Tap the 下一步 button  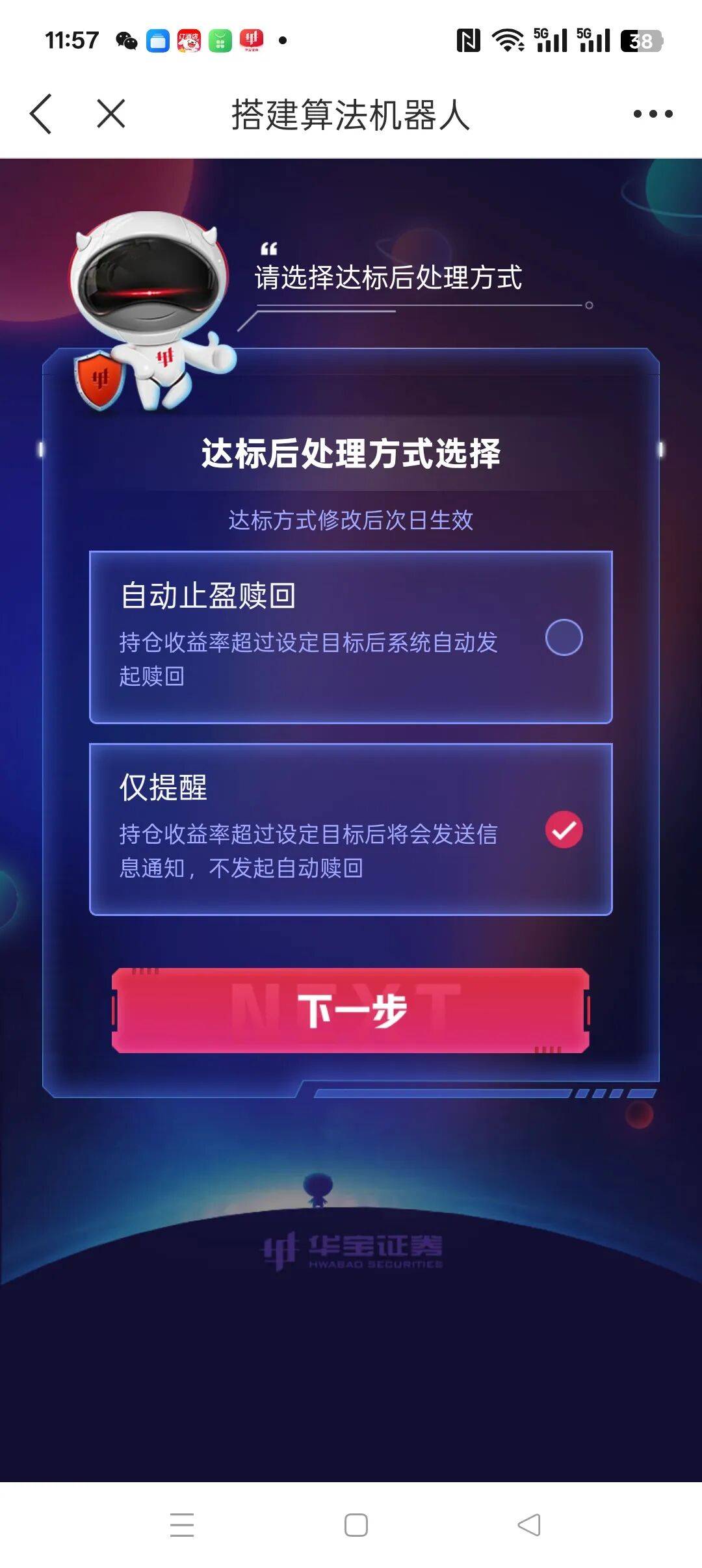point(351,1010)
